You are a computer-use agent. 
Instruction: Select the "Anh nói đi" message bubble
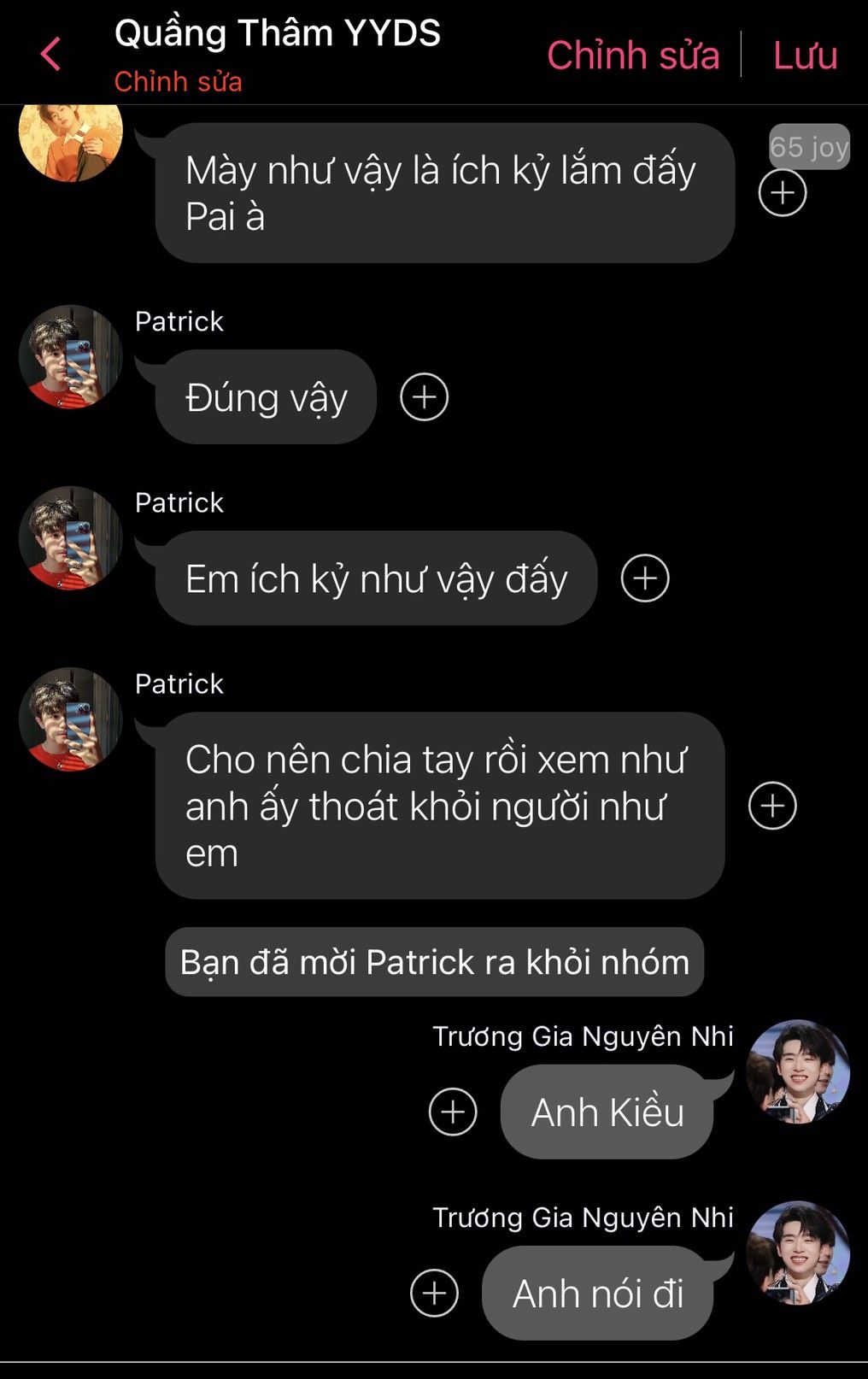coord(598,1293)
